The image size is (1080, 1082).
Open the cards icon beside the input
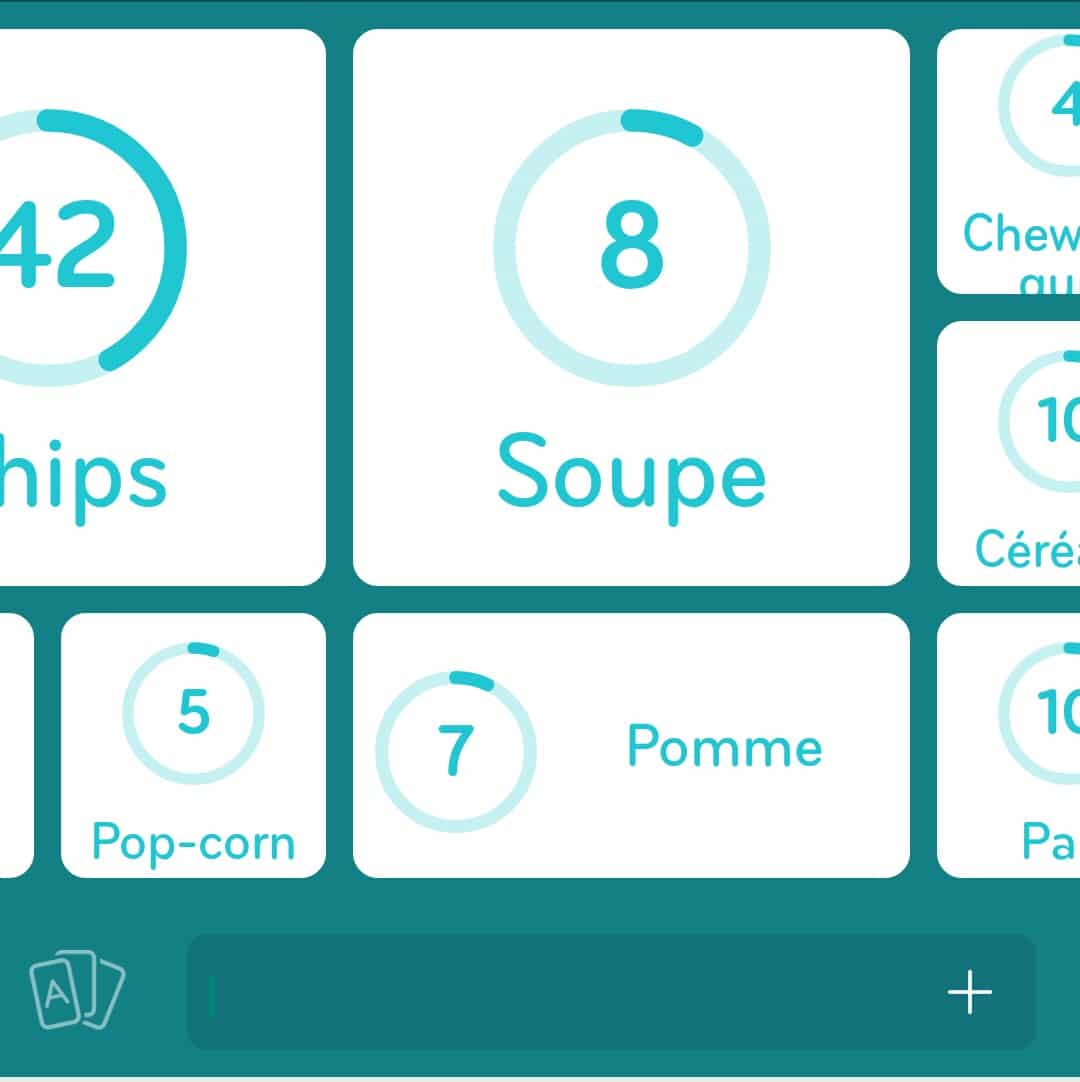click(x=77, y=990)
